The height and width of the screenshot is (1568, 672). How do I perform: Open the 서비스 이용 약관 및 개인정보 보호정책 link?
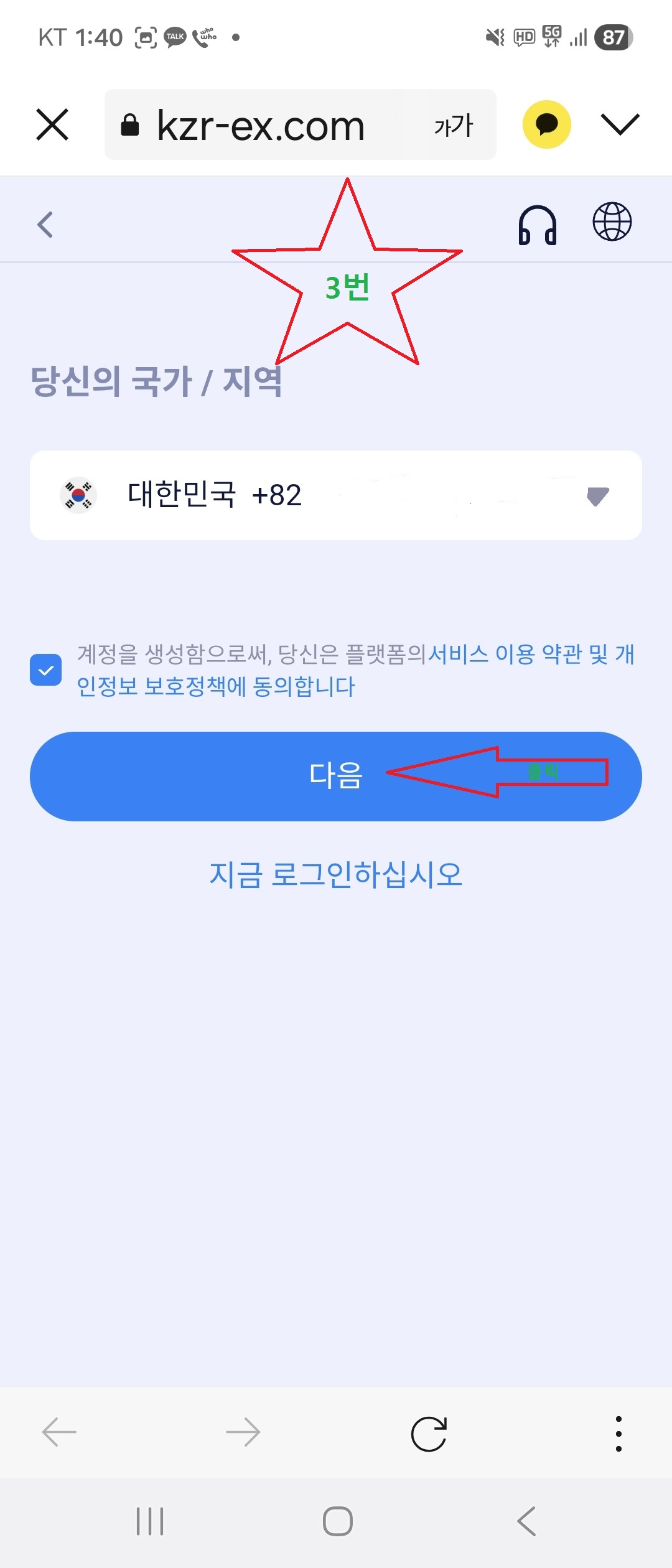click(530, 655)
